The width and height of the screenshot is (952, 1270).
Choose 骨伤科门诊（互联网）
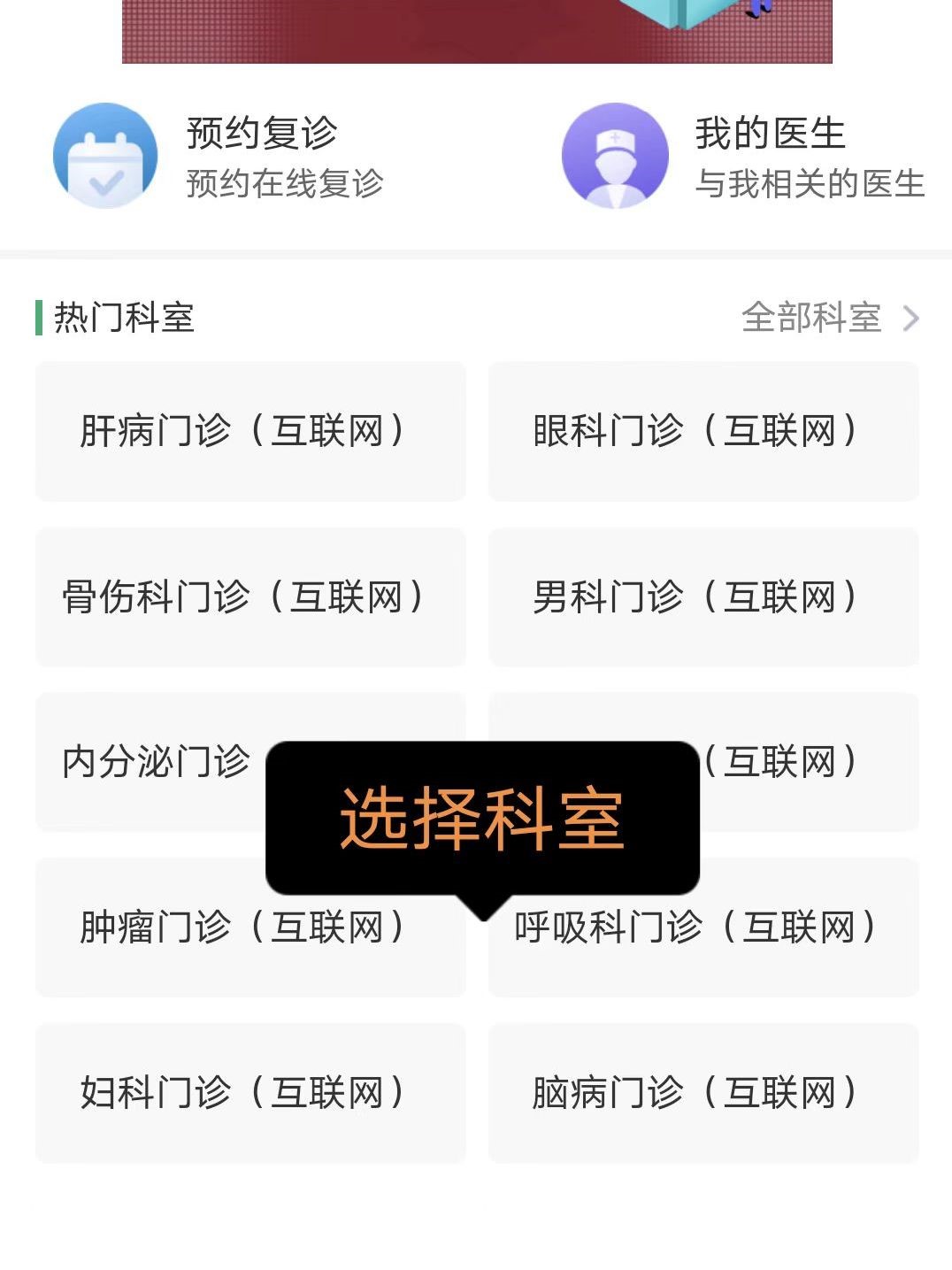click(x=250, y=597)
